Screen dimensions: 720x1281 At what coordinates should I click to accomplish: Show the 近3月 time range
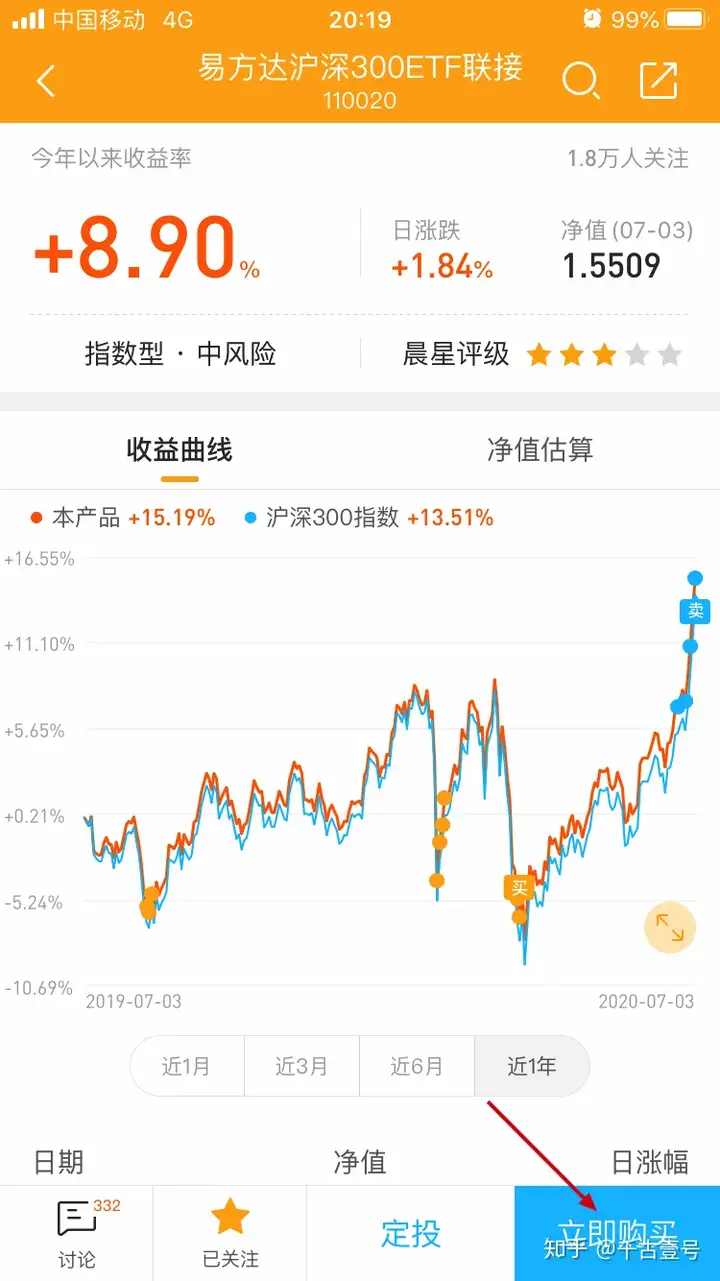click(301, 1066)
